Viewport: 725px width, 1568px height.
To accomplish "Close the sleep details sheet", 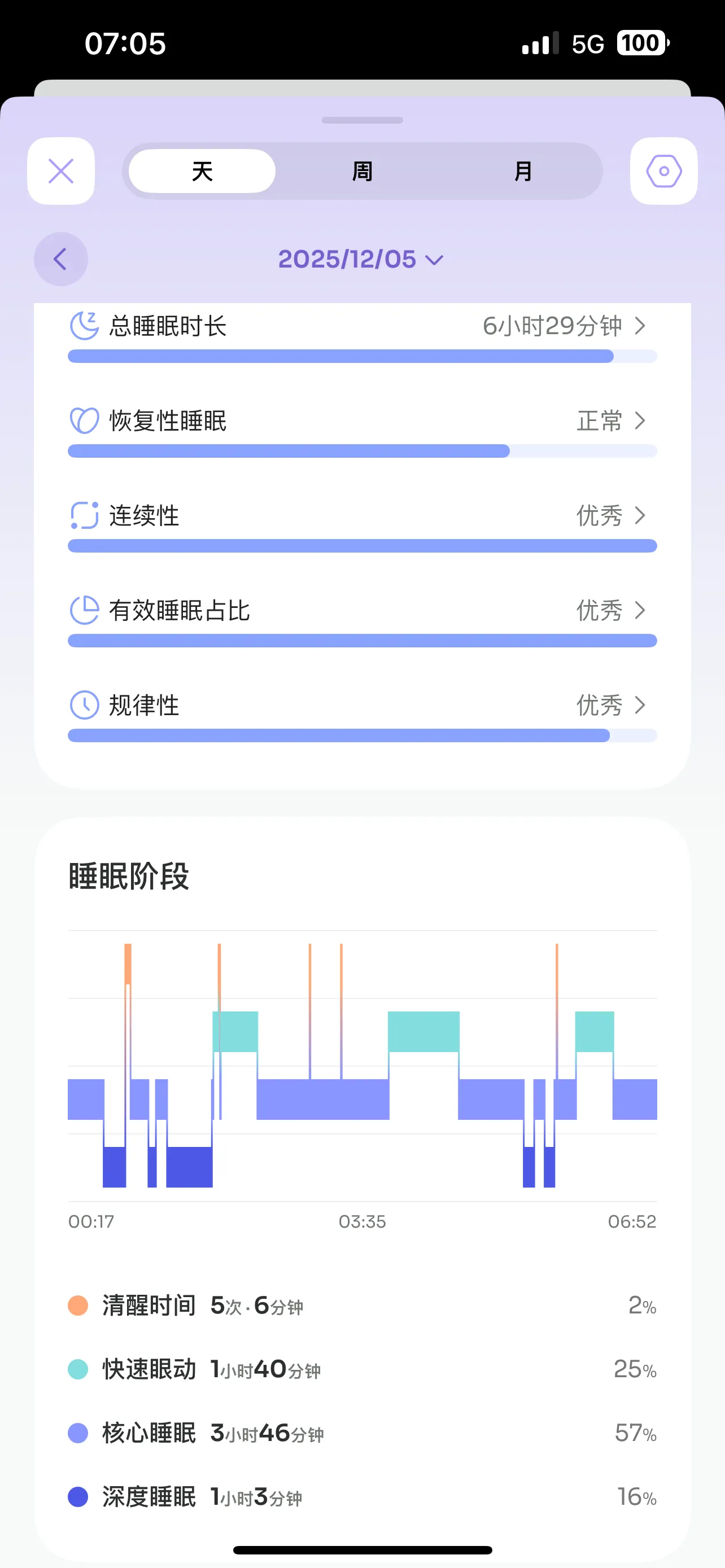I will 61,171.
